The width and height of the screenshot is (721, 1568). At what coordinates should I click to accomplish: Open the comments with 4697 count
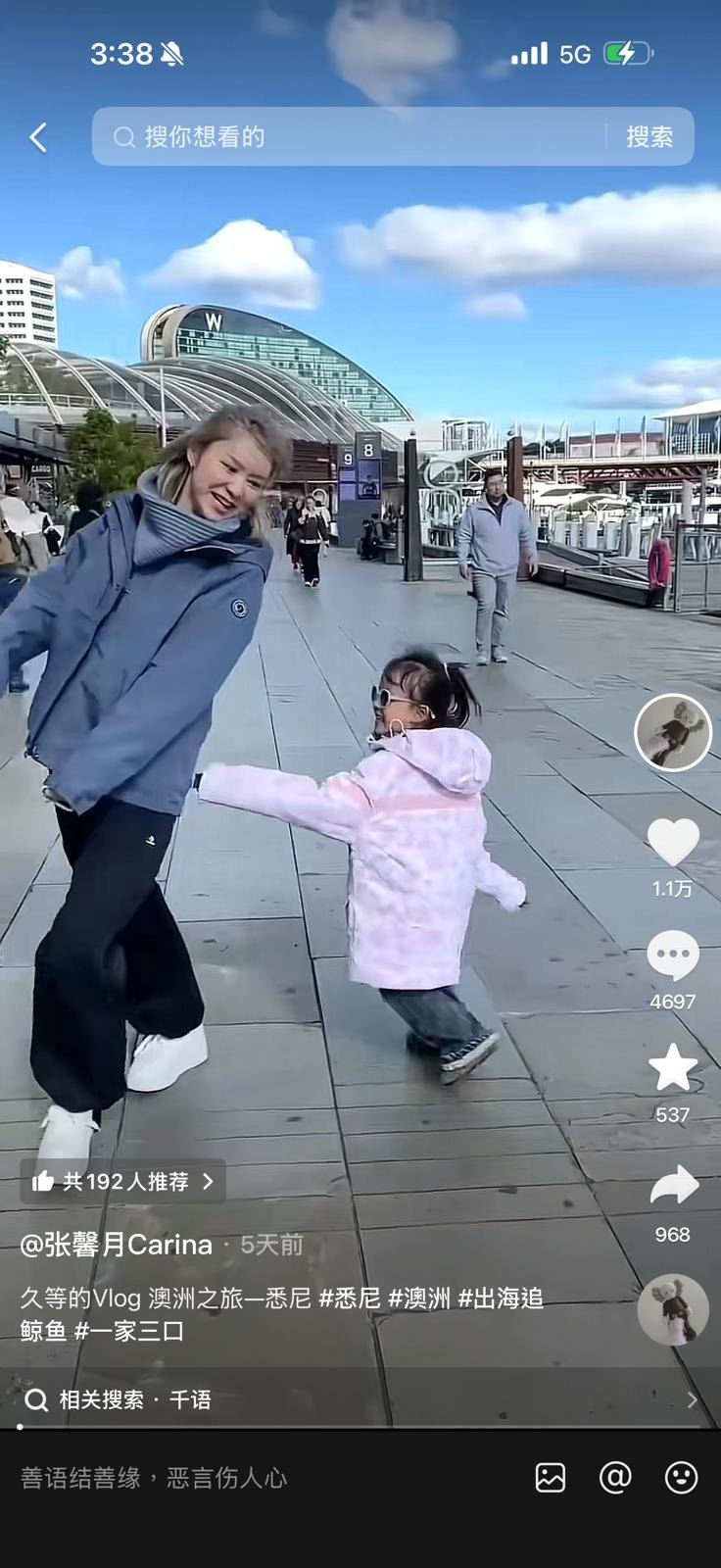point(673,956)
